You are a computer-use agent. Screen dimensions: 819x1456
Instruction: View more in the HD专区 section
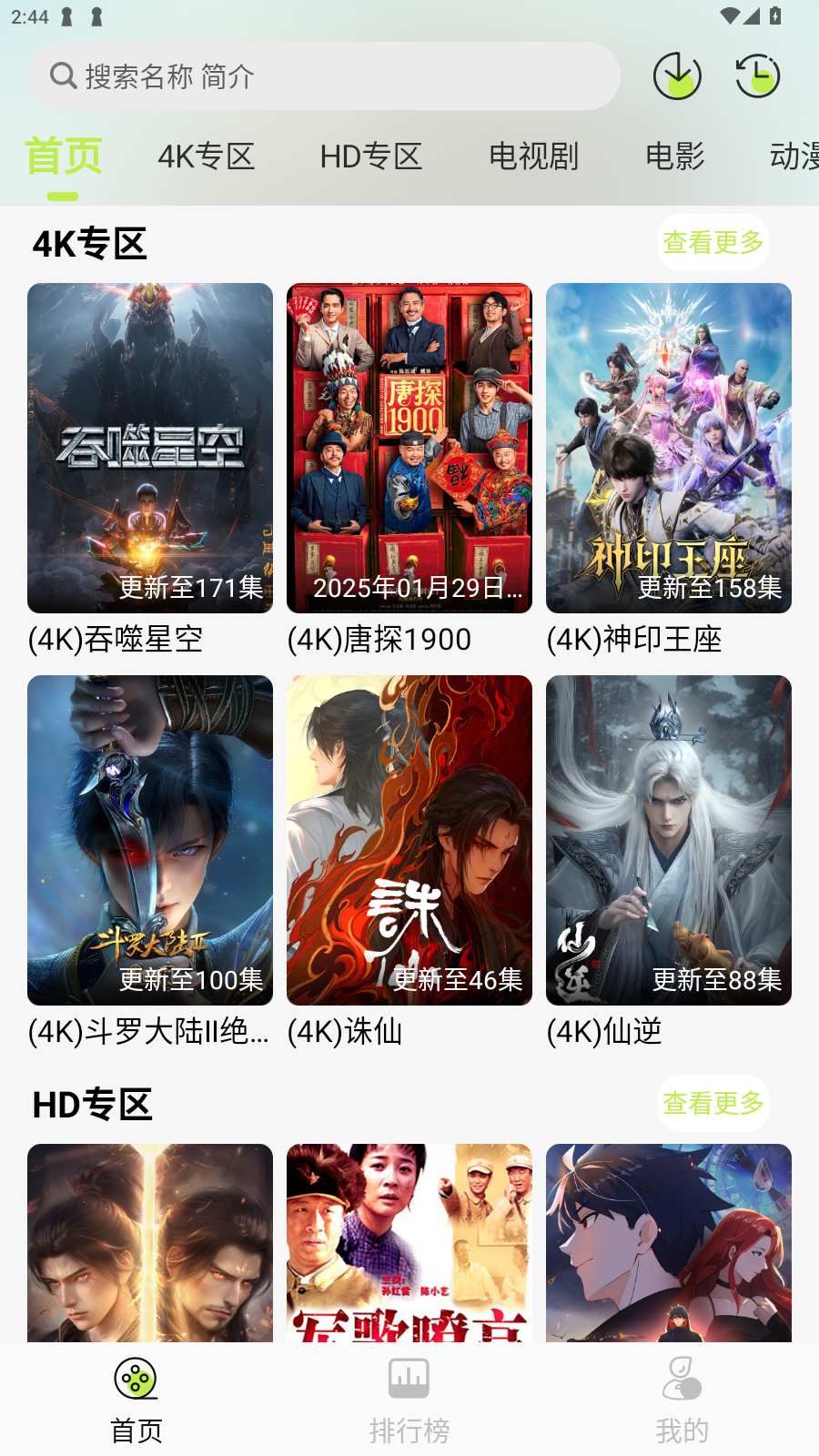coord(713,1103)
